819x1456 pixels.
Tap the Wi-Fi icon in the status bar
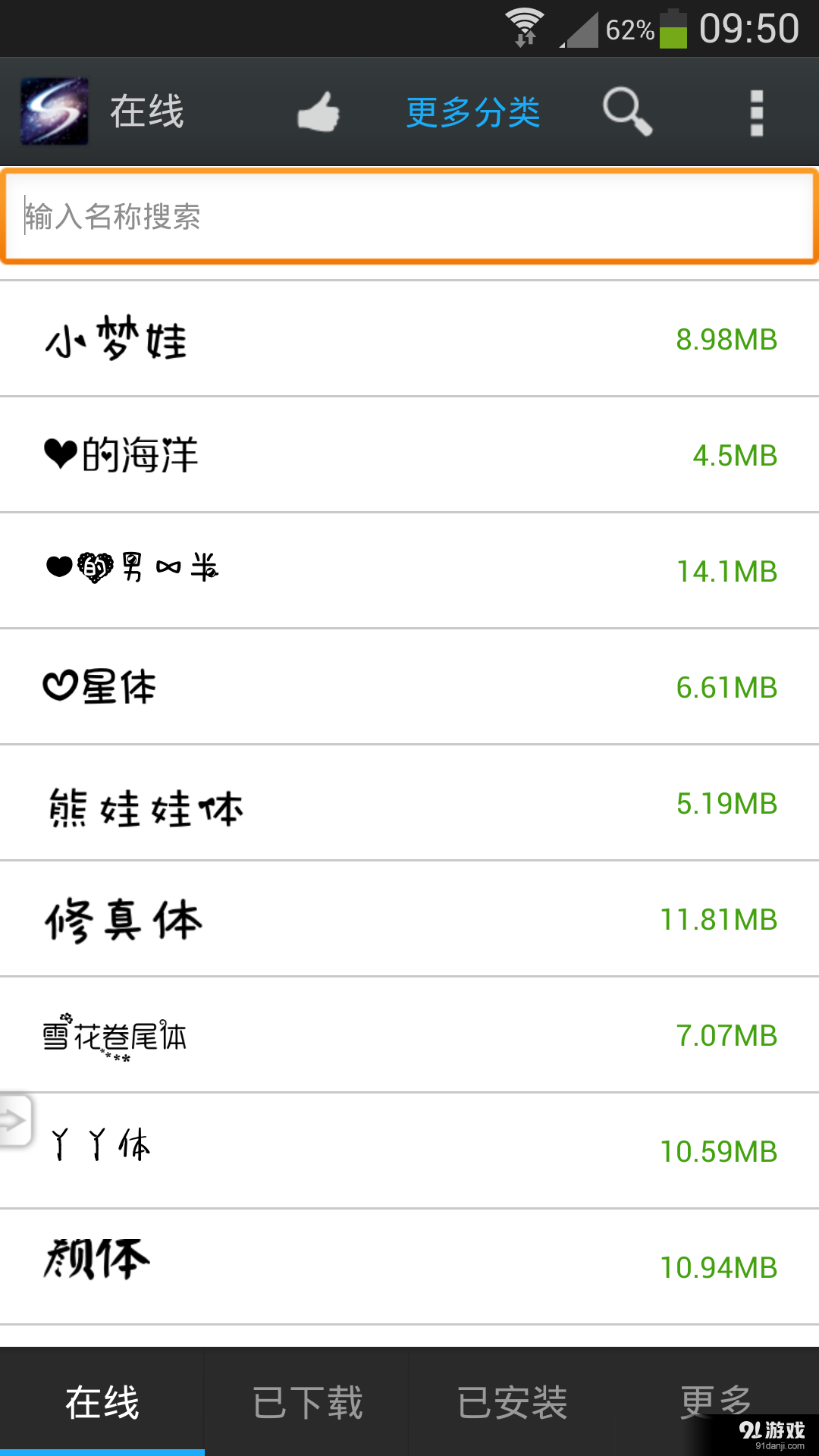point(525,24)
